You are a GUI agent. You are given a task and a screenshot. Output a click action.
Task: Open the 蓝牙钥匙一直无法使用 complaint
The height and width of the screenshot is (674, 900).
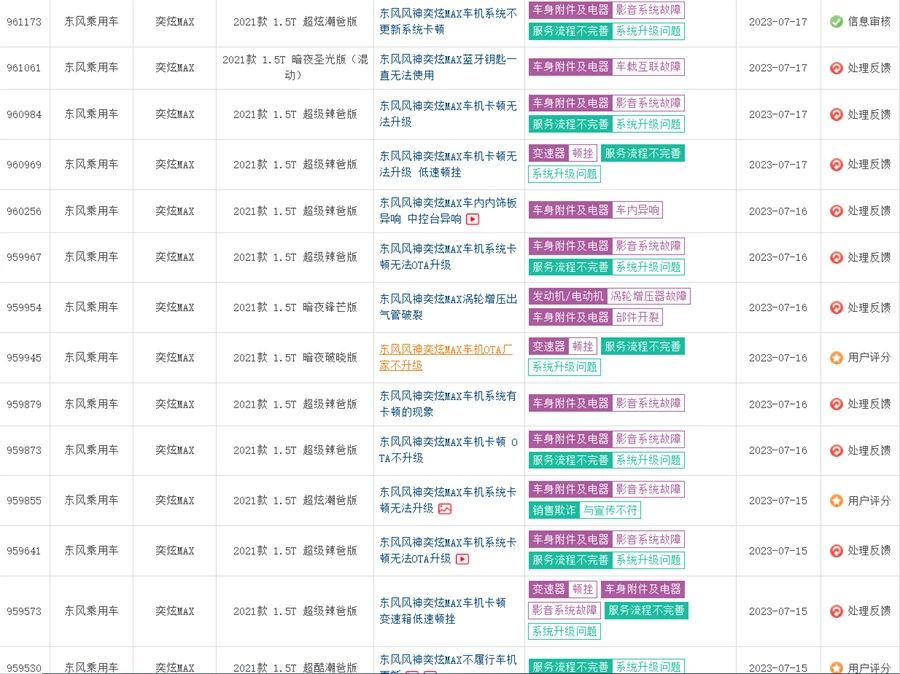click(x=448, y=67)
